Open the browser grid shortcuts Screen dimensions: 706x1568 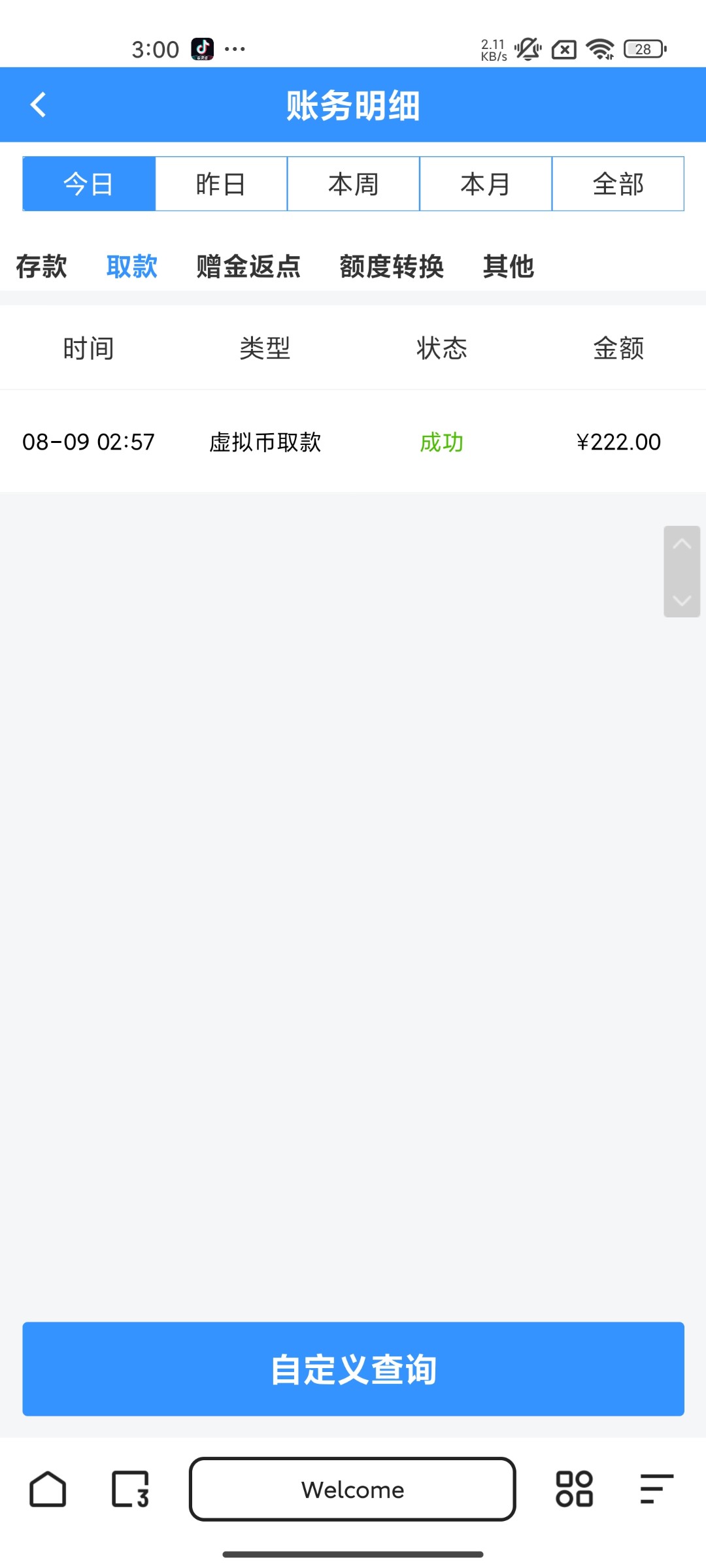pyautogui.click(x=574, y=1490)
